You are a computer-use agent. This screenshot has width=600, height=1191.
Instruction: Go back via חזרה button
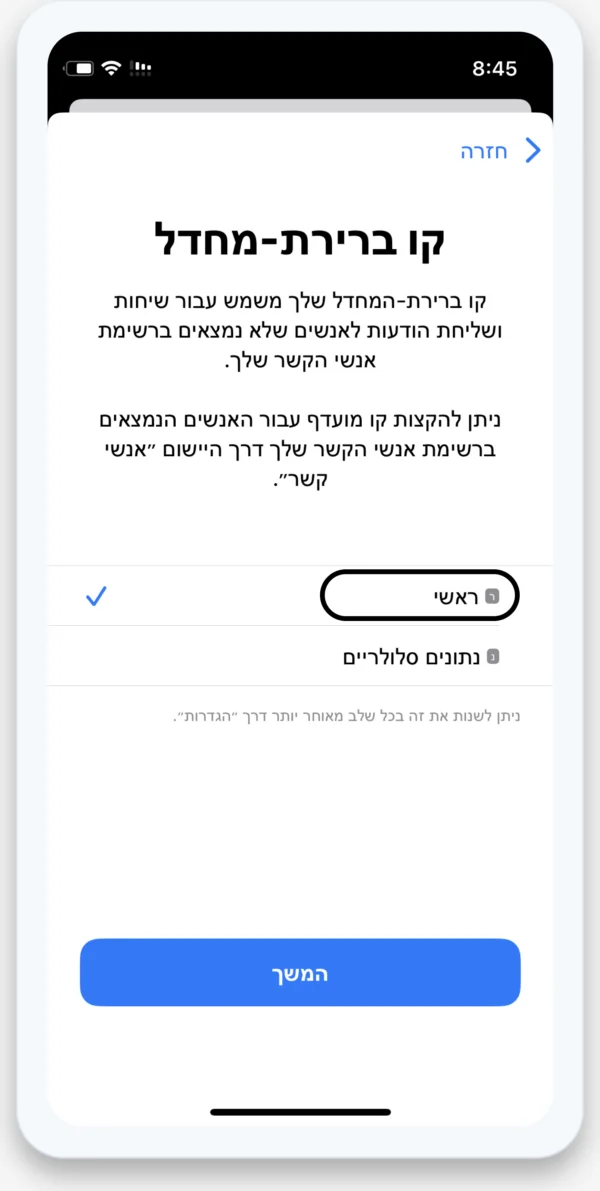point(500,152)
